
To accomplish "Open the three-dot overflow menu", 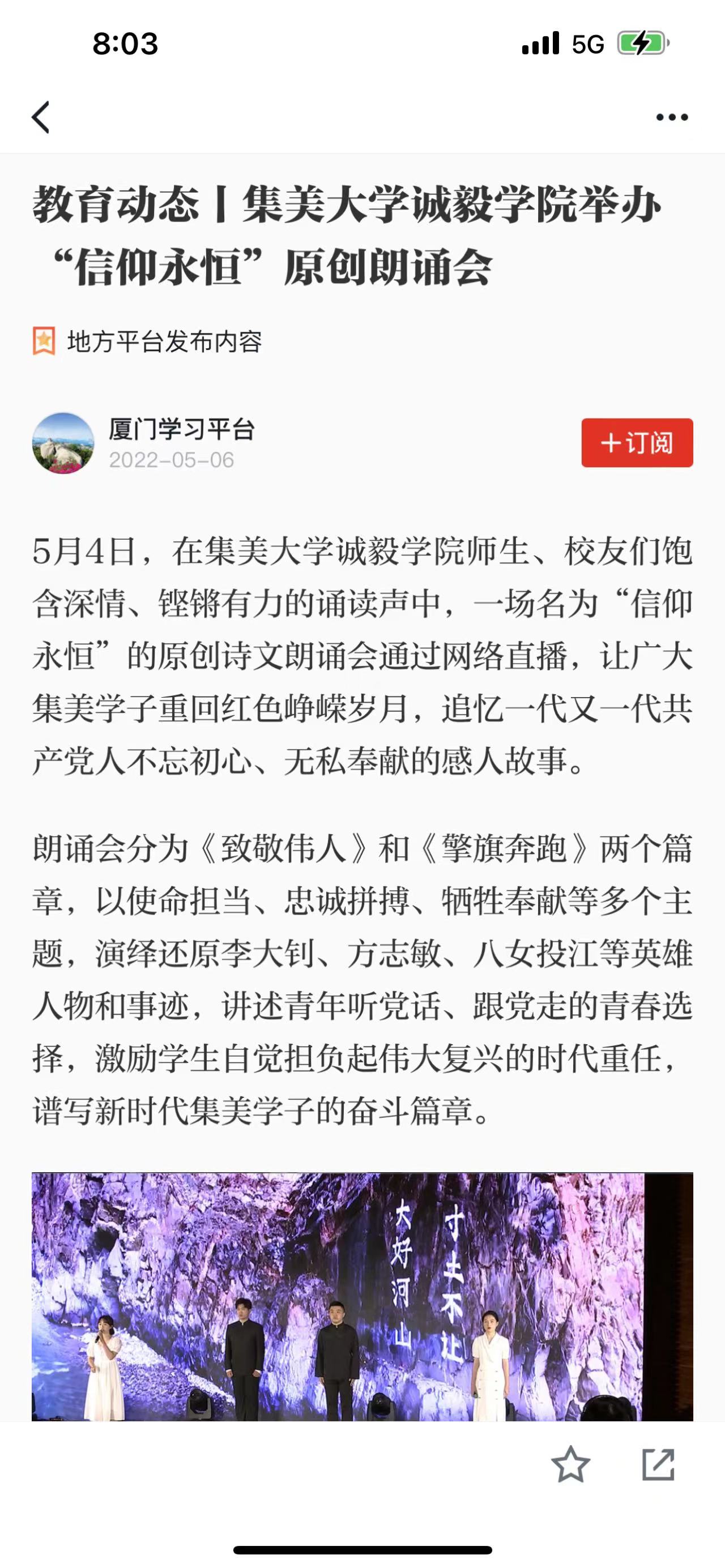I will 671,117.
